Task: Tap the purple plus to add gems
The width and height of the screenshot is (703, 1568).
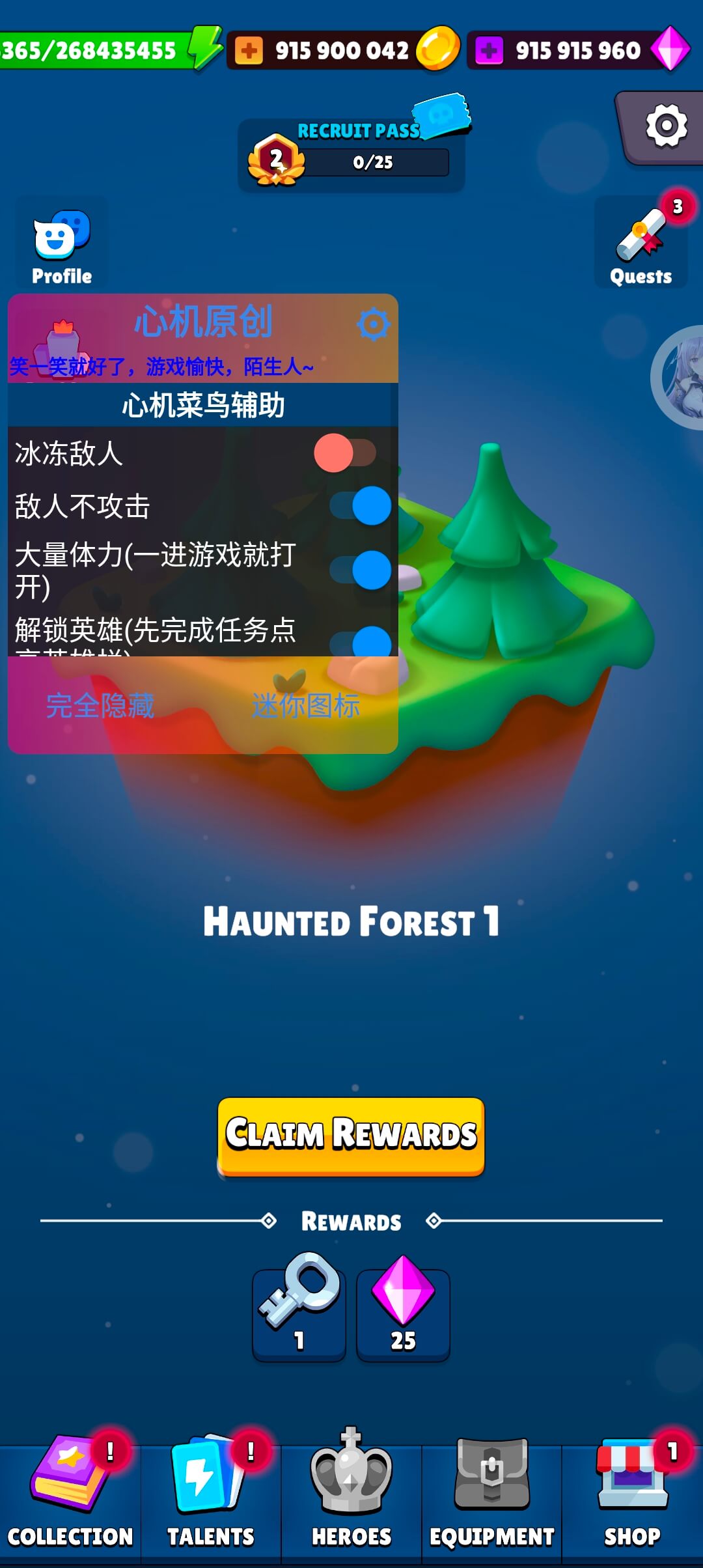Action: point(489,50)
